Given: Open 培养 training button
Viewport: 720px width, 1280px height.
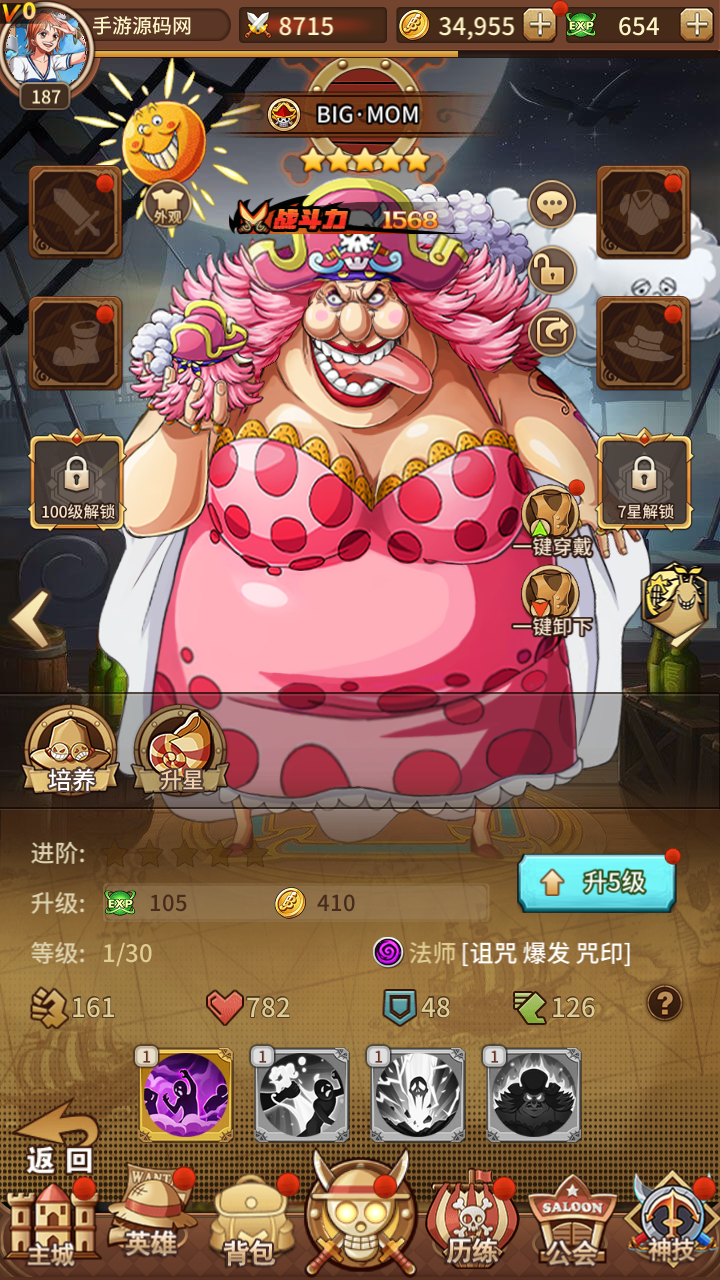Looking at the screenshot, I should pos(71,752).
